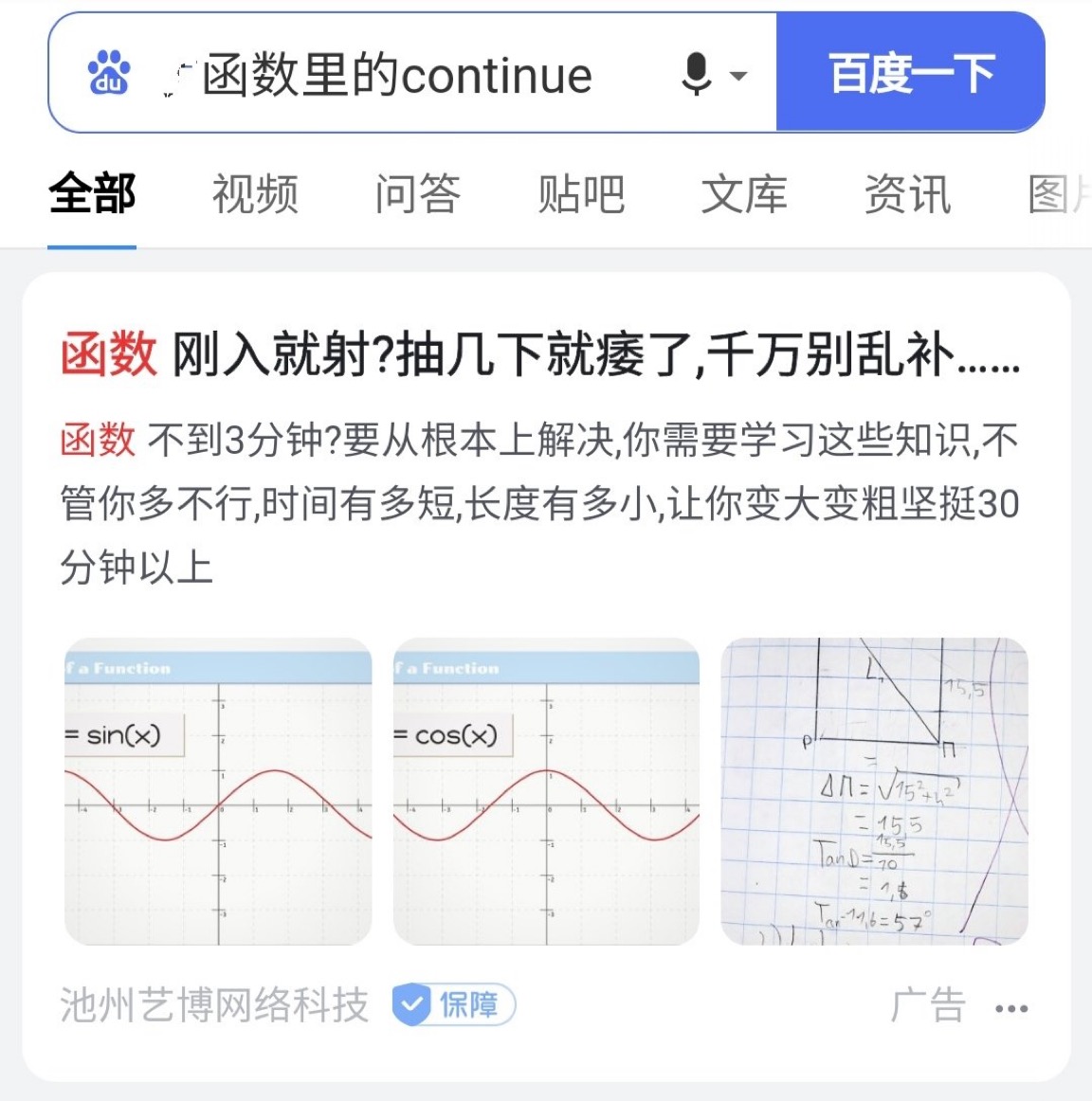Open the sin(x) graph thumbnail
This screenshot has width=1092, height=1101.
pos(218,791)
